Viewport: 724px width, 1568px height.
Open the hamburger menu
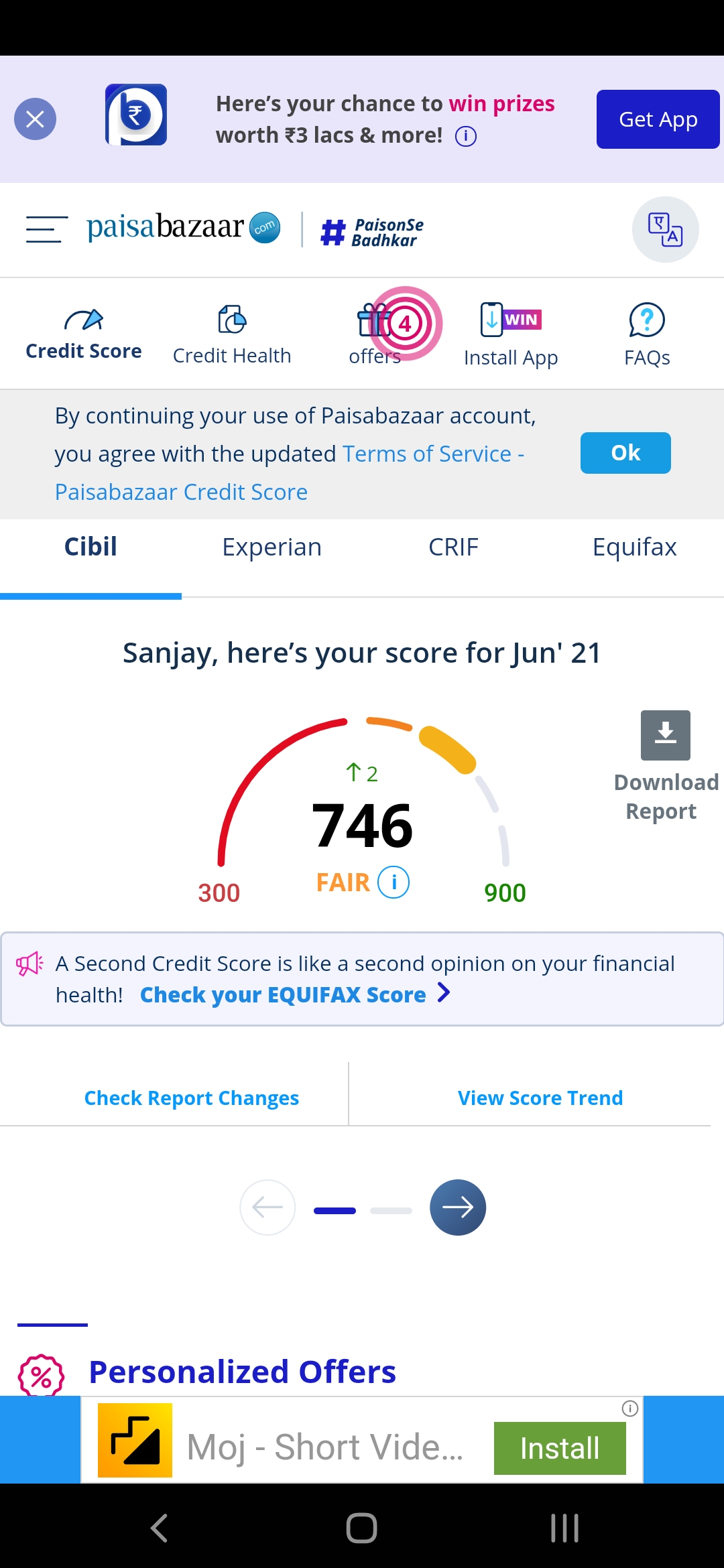click(47, 229)
